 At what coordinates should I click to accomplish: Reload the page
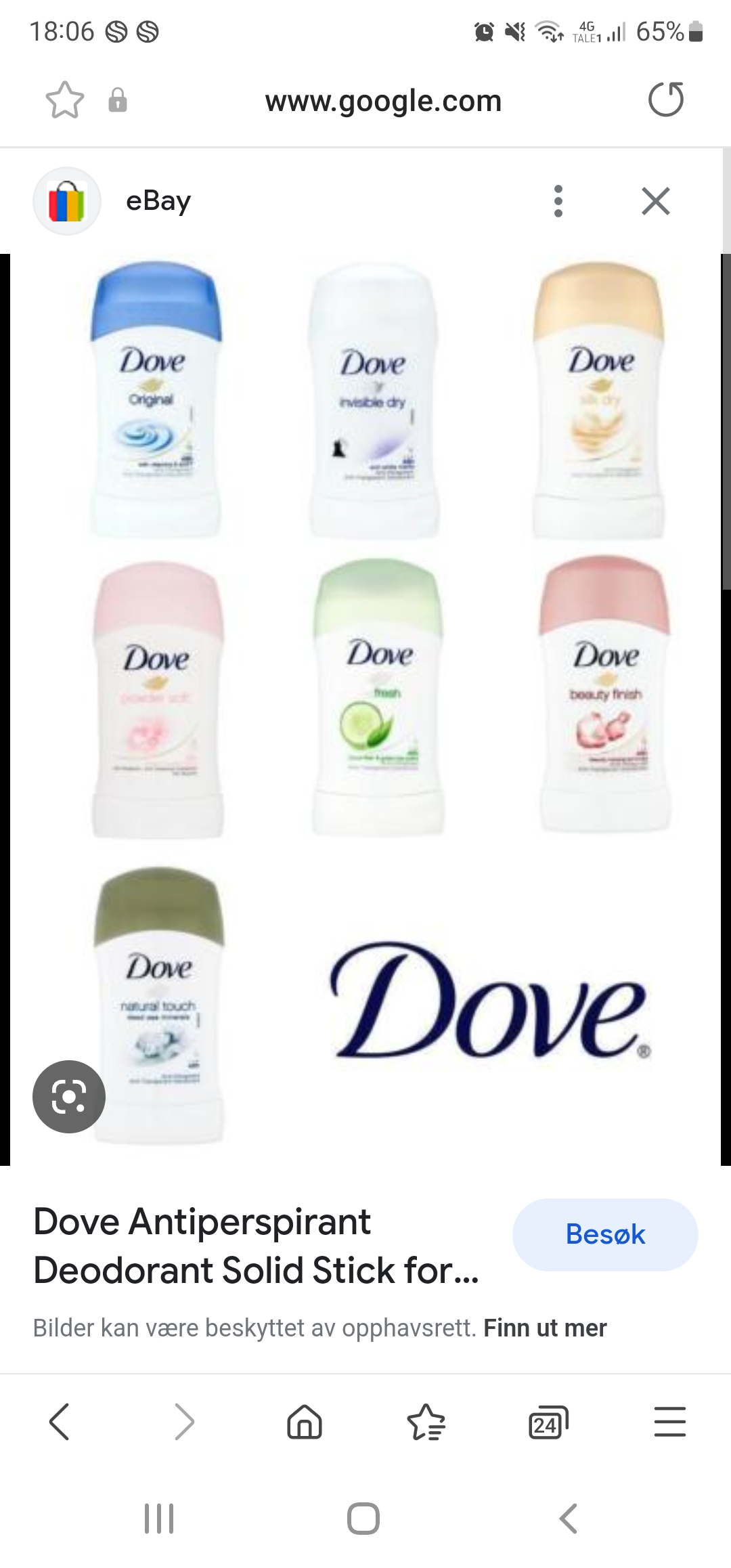coord(666,100)
